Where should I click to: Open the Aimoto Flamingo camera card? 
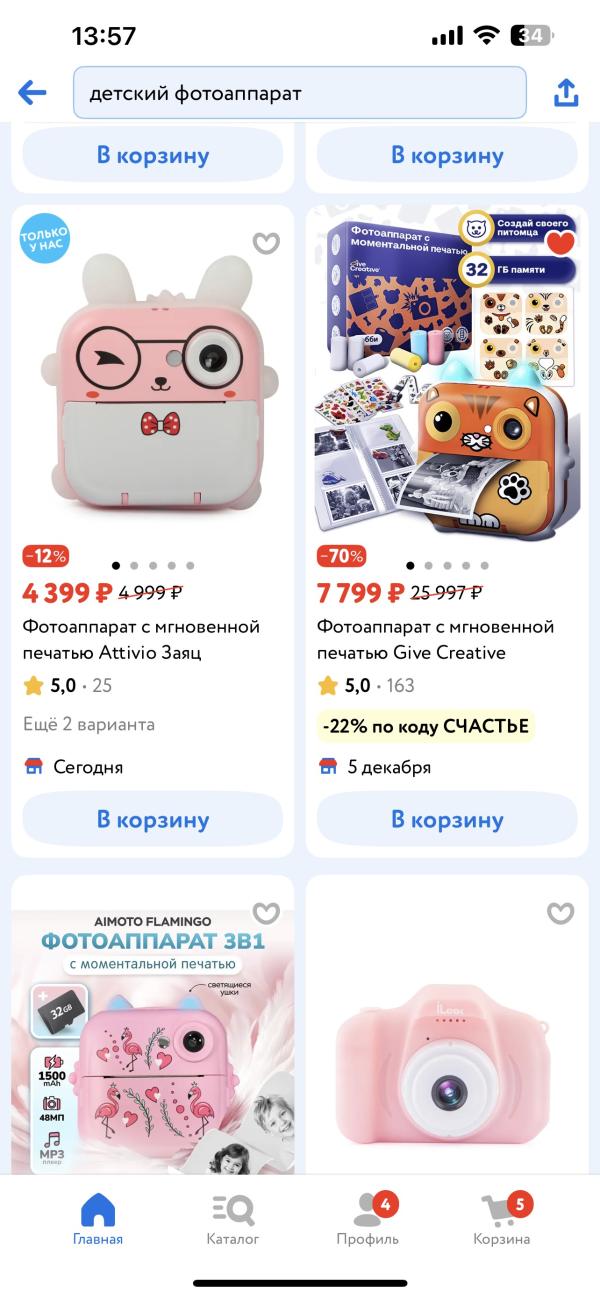pos(152,1040)
